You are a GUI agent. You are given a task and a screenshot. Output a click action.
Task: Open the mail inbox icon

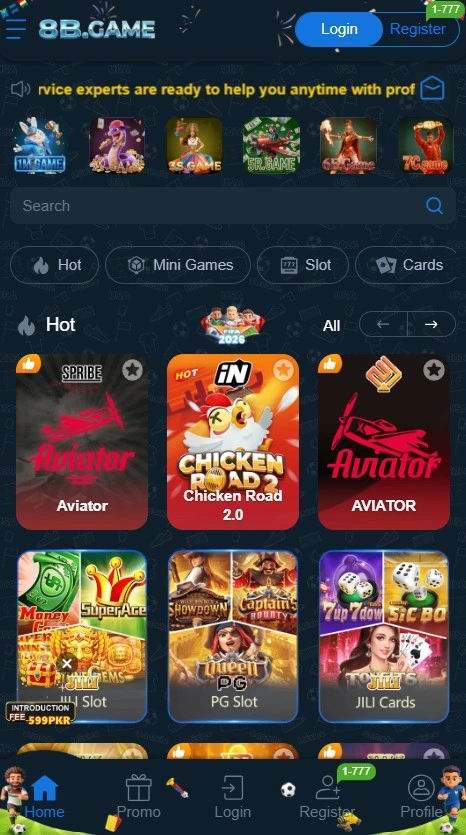pos(432,88)
